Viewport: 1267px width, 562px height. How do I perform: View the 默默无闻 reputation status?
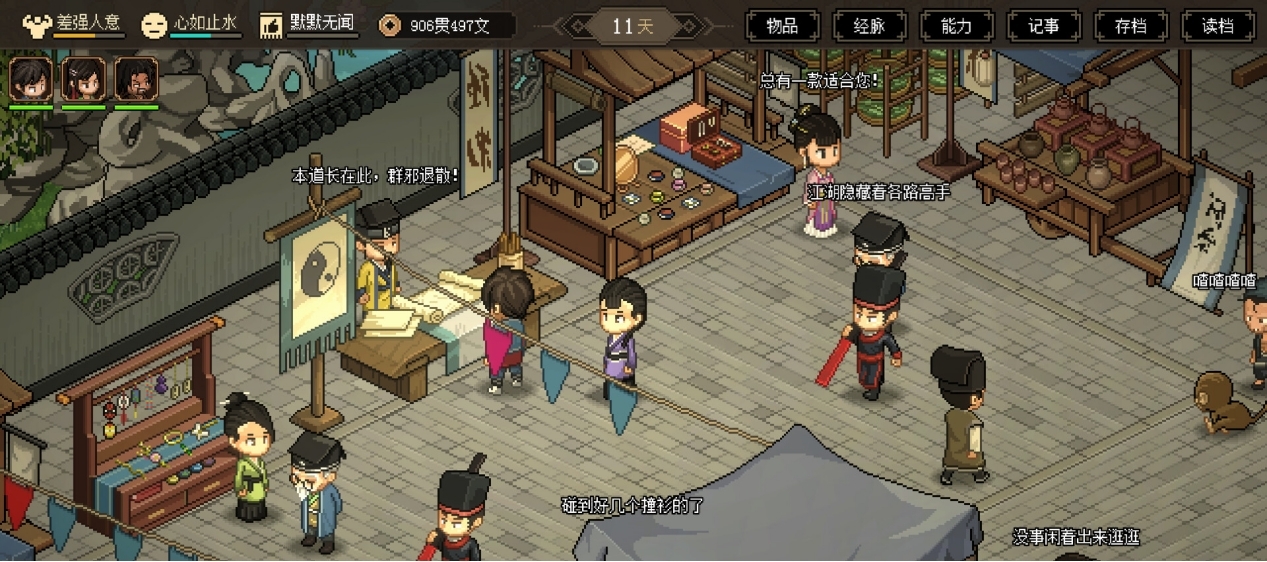pyautogui.click(x=310, y=24)
